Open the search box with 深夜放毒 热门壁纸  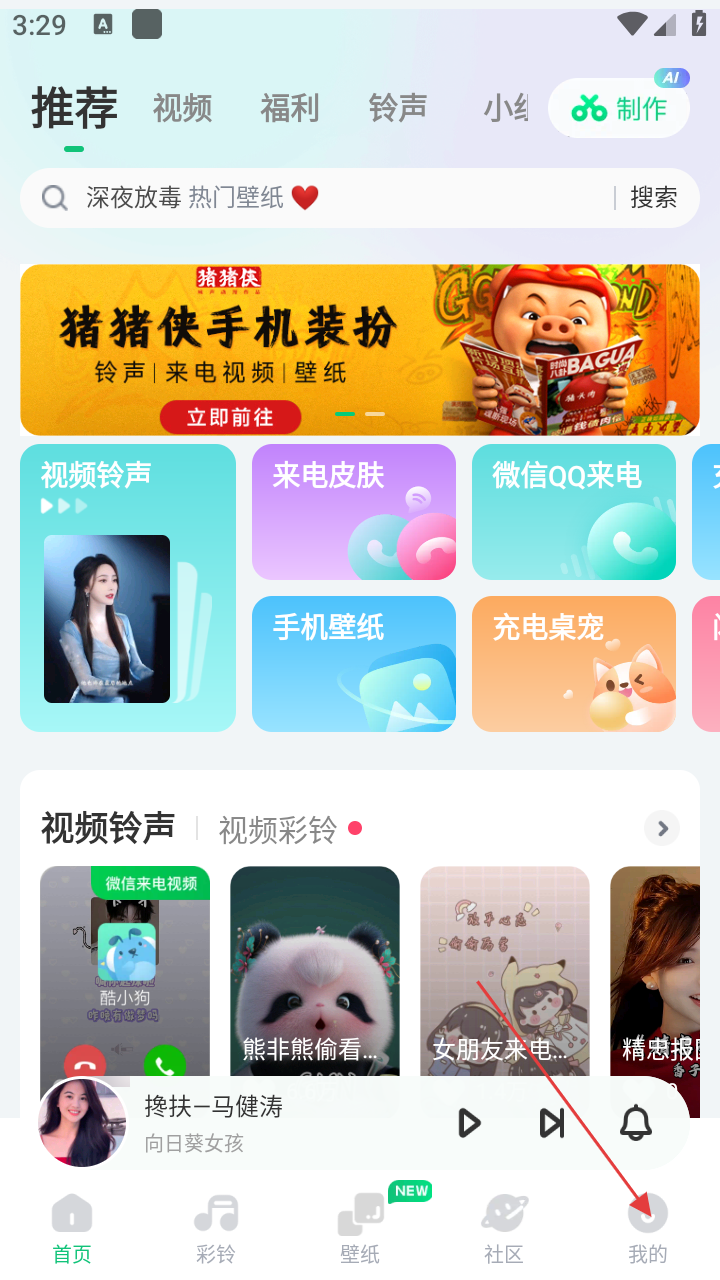click(x=320, y=198)
